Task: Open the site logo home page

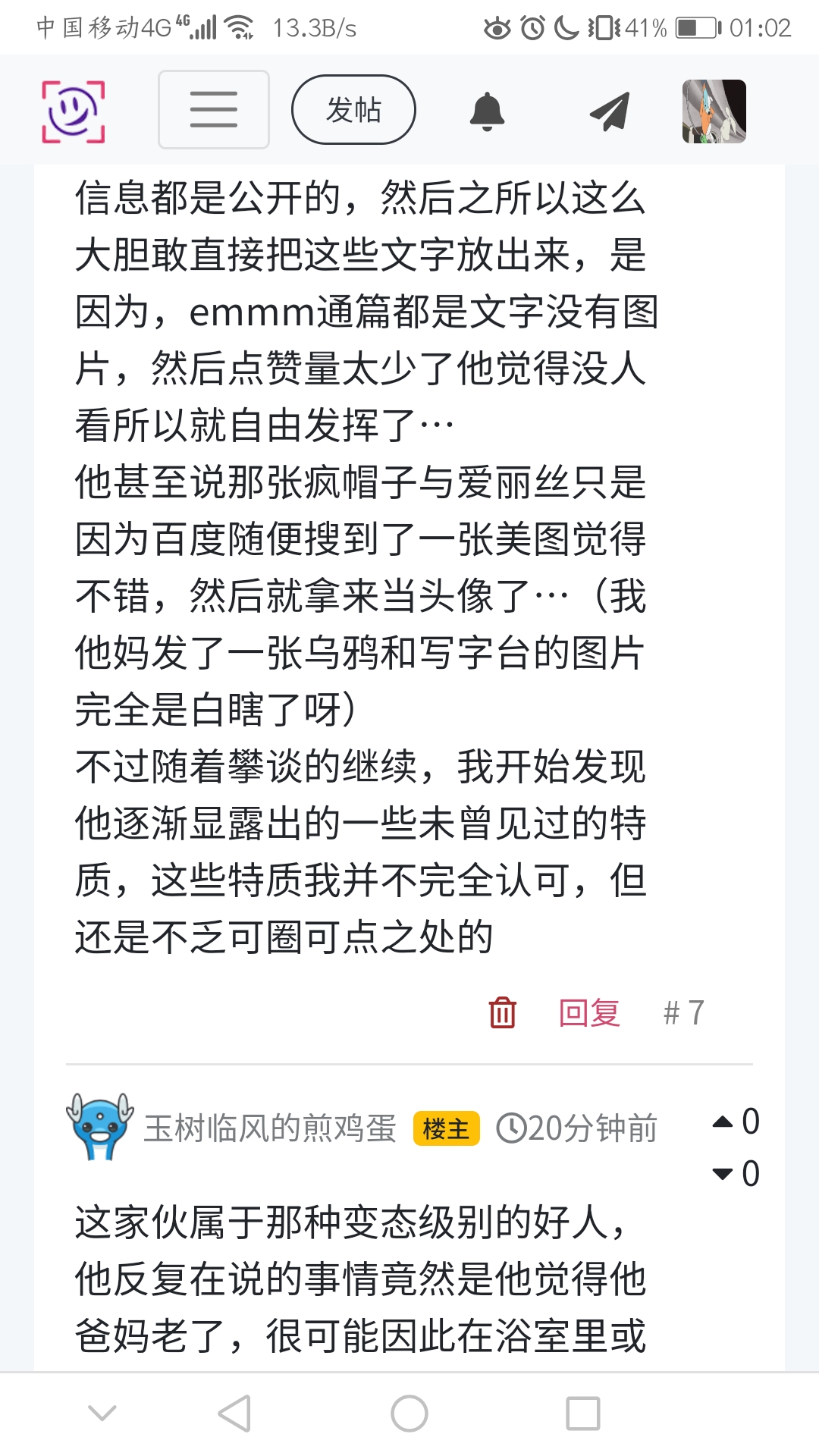Action: pyautogui.click(x=73, y=111)
